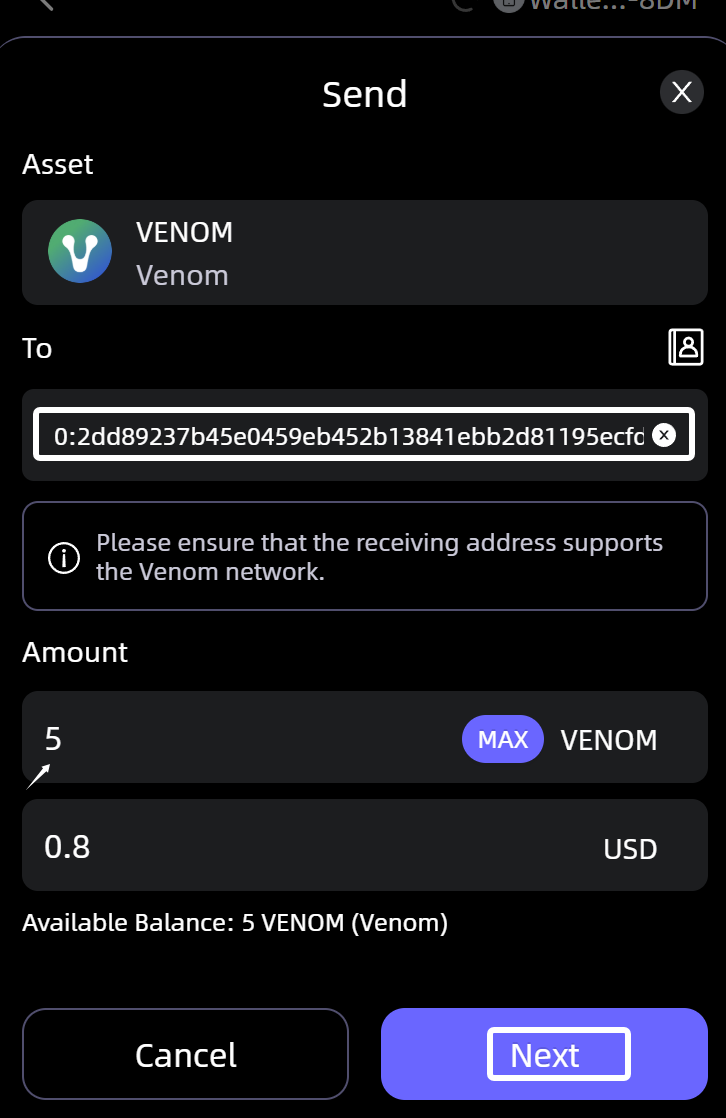Close the Send dialog

[x=682, y=93]
